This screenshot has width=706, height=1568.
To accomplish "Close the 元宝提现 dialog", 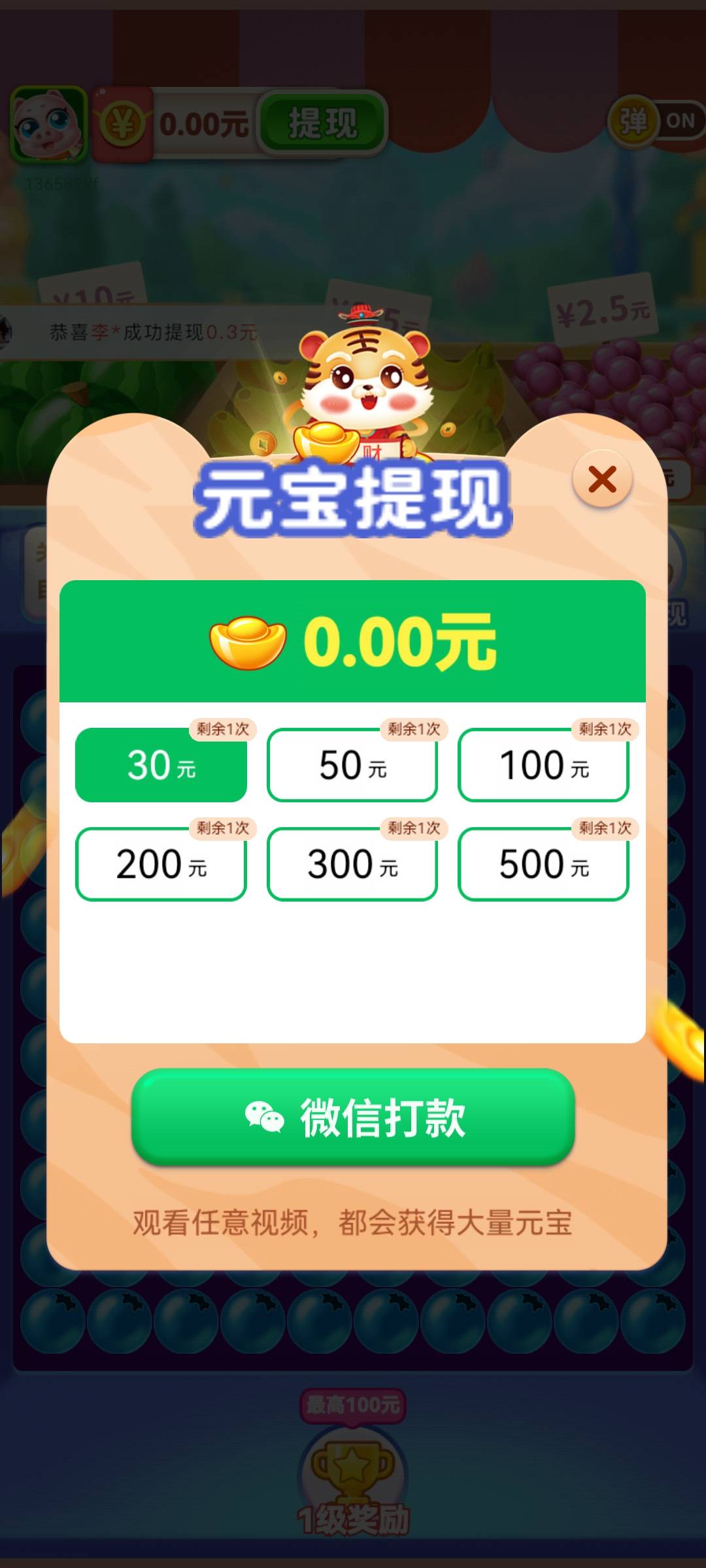I will pyautogui.click(x=602, y=480).
